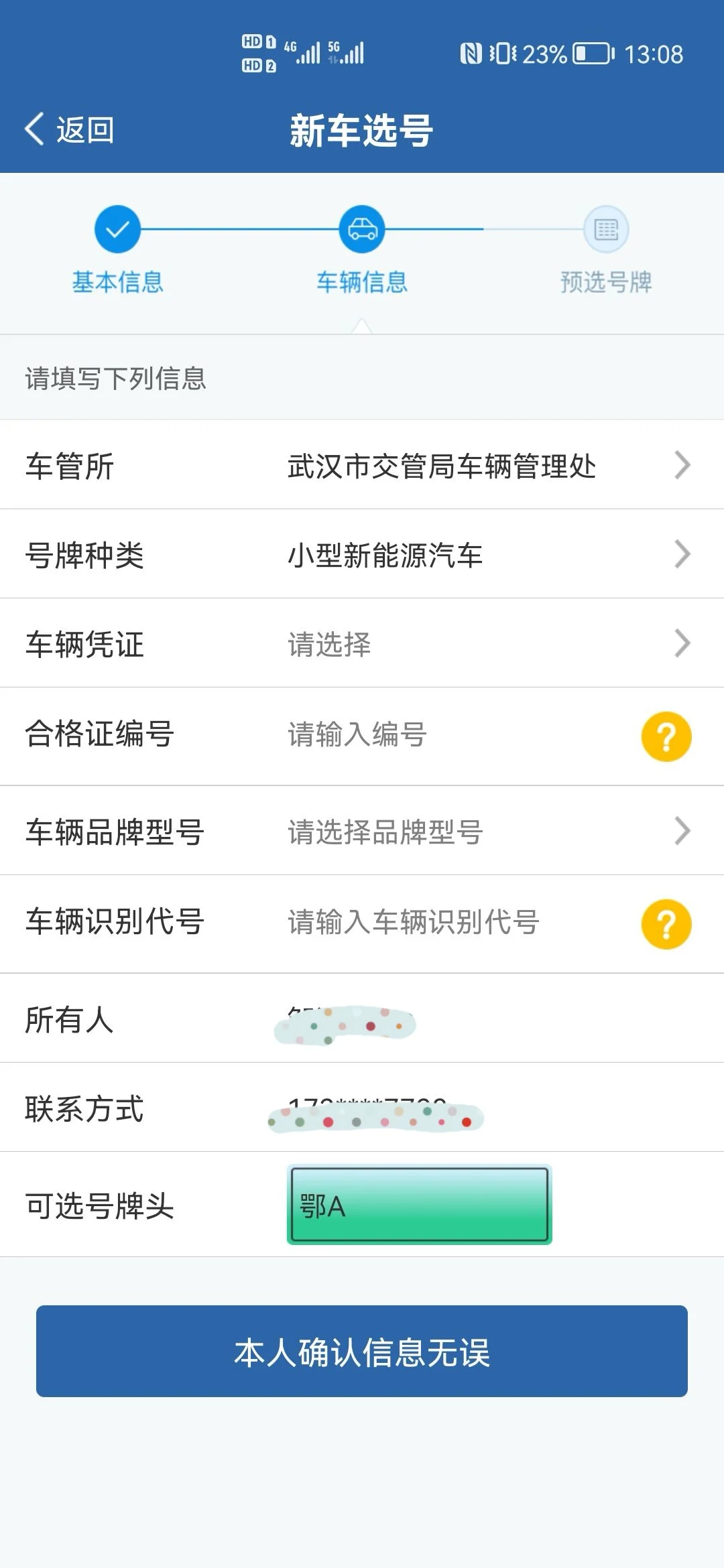Tap the 车辆识别代号 input field
Screen dimensions: 724x1568
(x=456, y=923)
